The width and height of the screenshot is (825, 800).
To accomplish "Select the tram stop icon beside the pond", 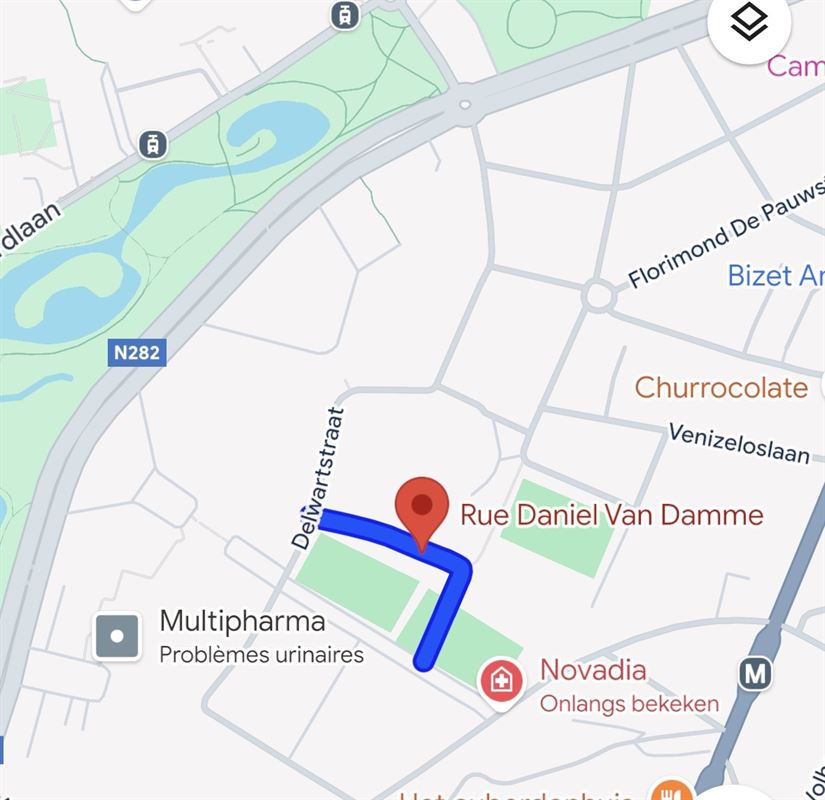I will [153, 143].
